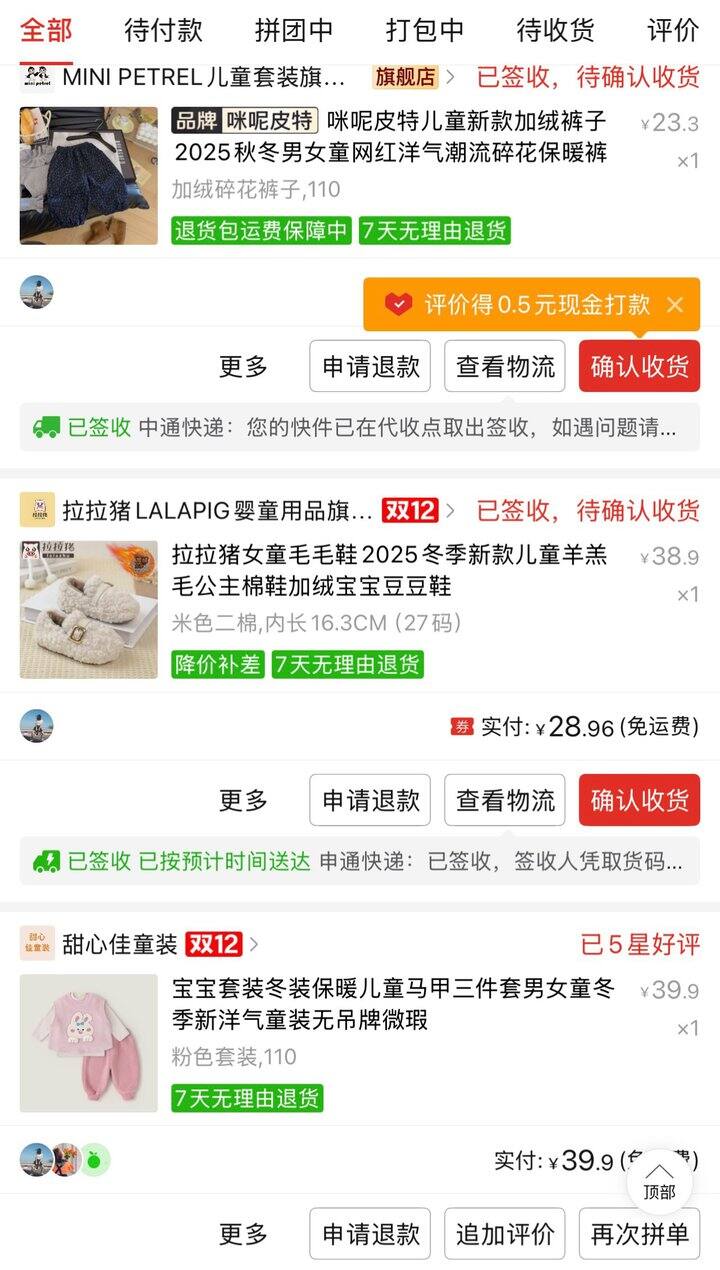Jump back to top with 顶部 button
The width and height of the screenshot is (720, 1270).
659,1182
